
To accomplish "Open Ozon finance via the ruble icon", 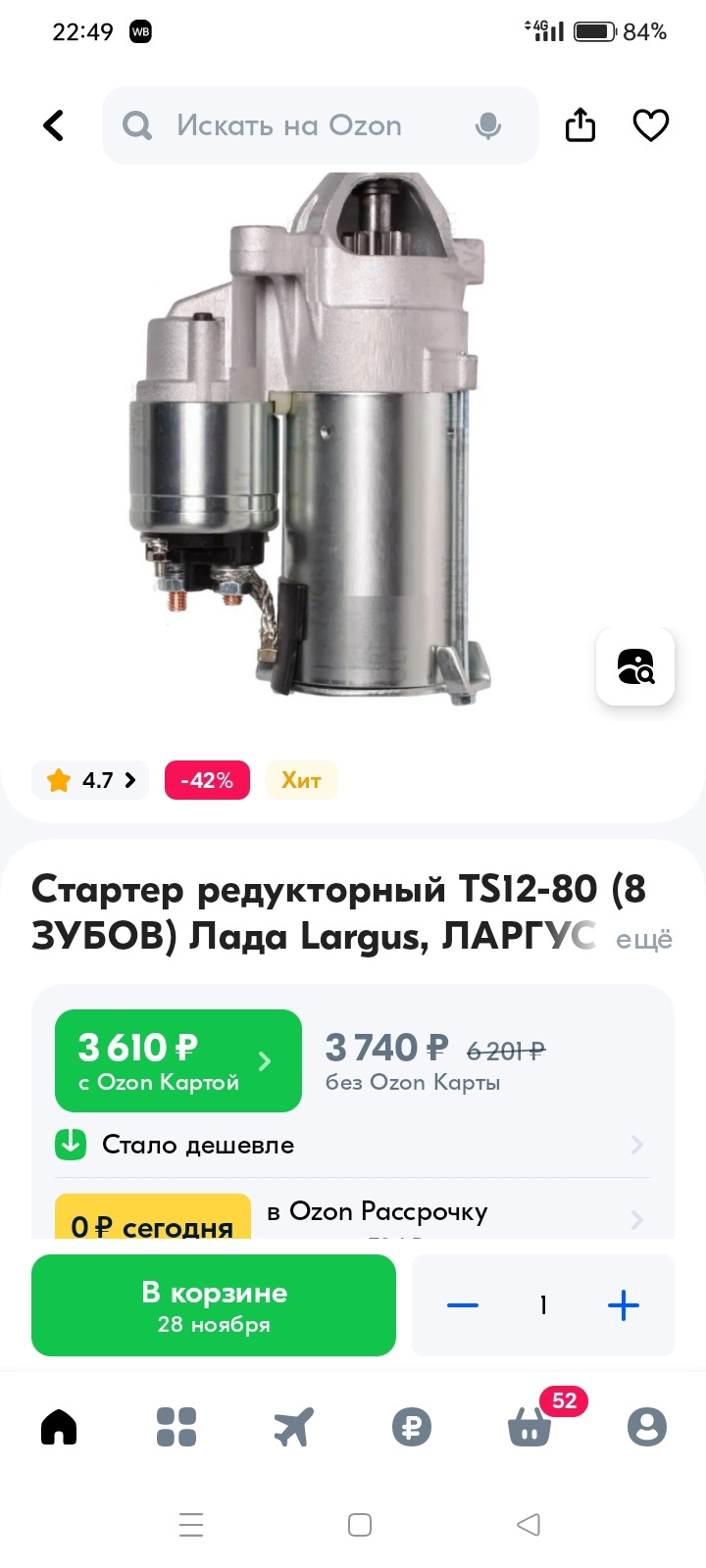I will [x=412, y=1427].
